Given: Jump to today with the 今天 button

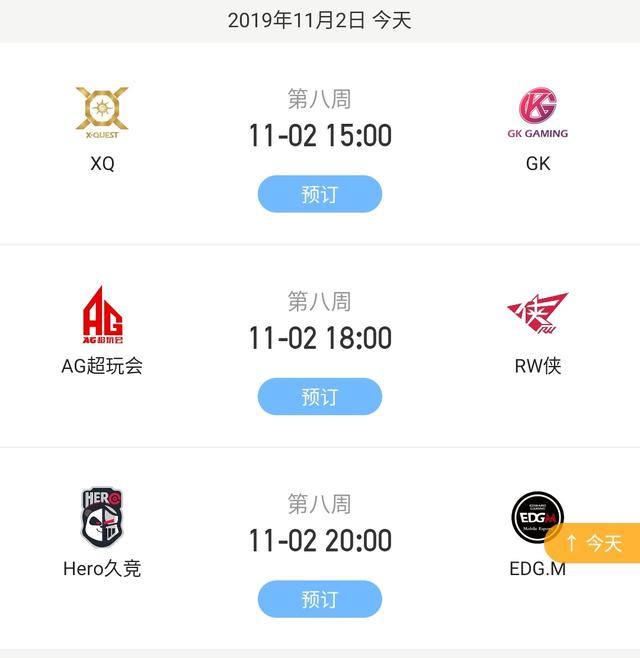Looking at the screenshot, I should pos(594,543).
